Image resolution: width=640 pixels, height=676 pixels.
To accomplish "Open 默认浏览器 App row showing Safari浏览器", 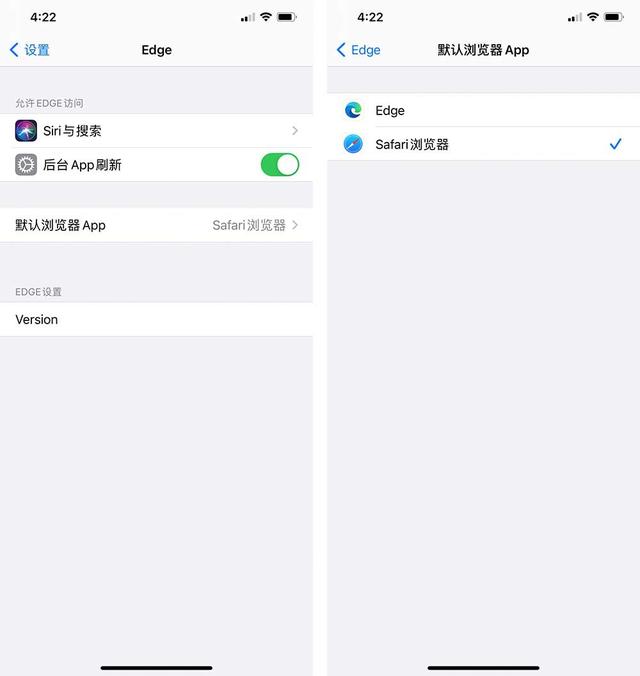I will coord(156,225).
